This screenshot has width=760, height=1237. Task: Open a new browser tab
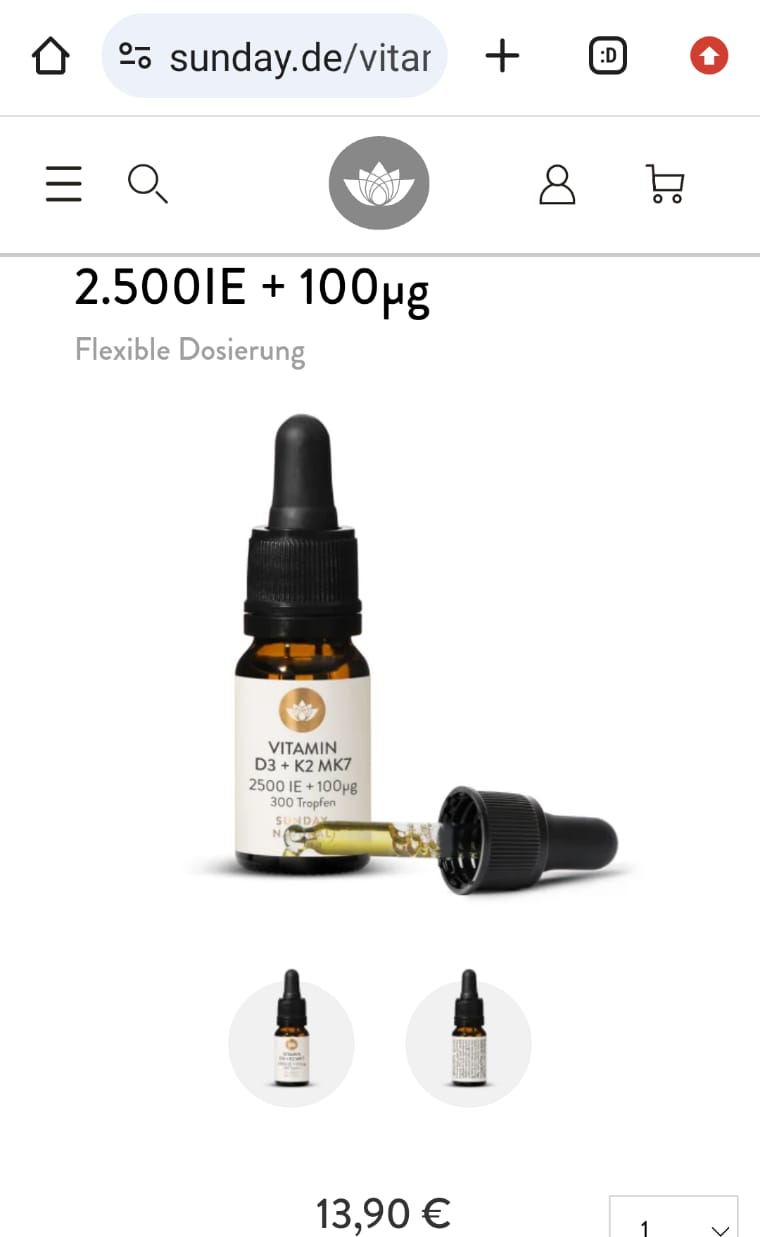click(x=502, y=57)
